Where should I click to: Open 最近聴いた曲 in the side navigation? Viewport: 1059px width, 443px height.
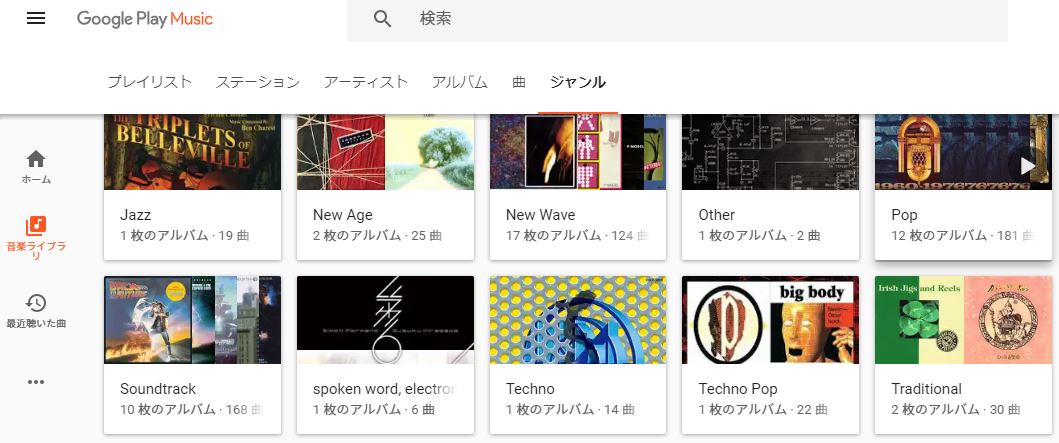[36, 311]
